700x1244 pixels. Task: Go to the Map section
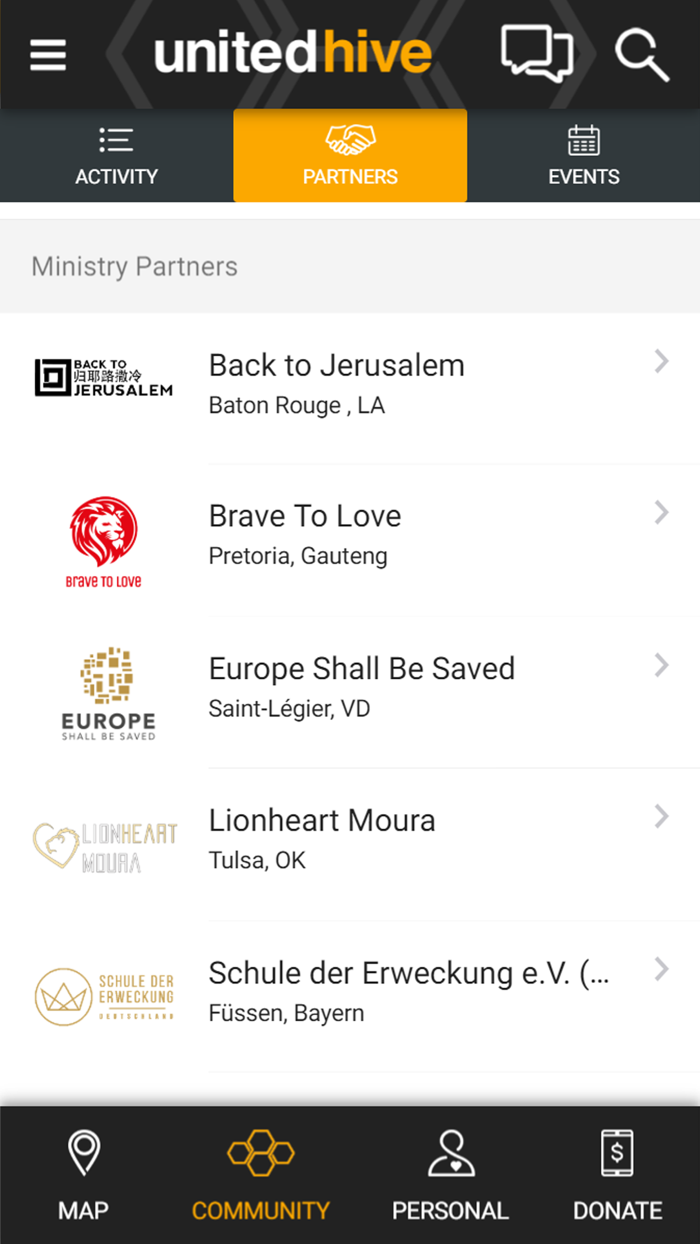pyautogui.click(x=83, y=1176)
